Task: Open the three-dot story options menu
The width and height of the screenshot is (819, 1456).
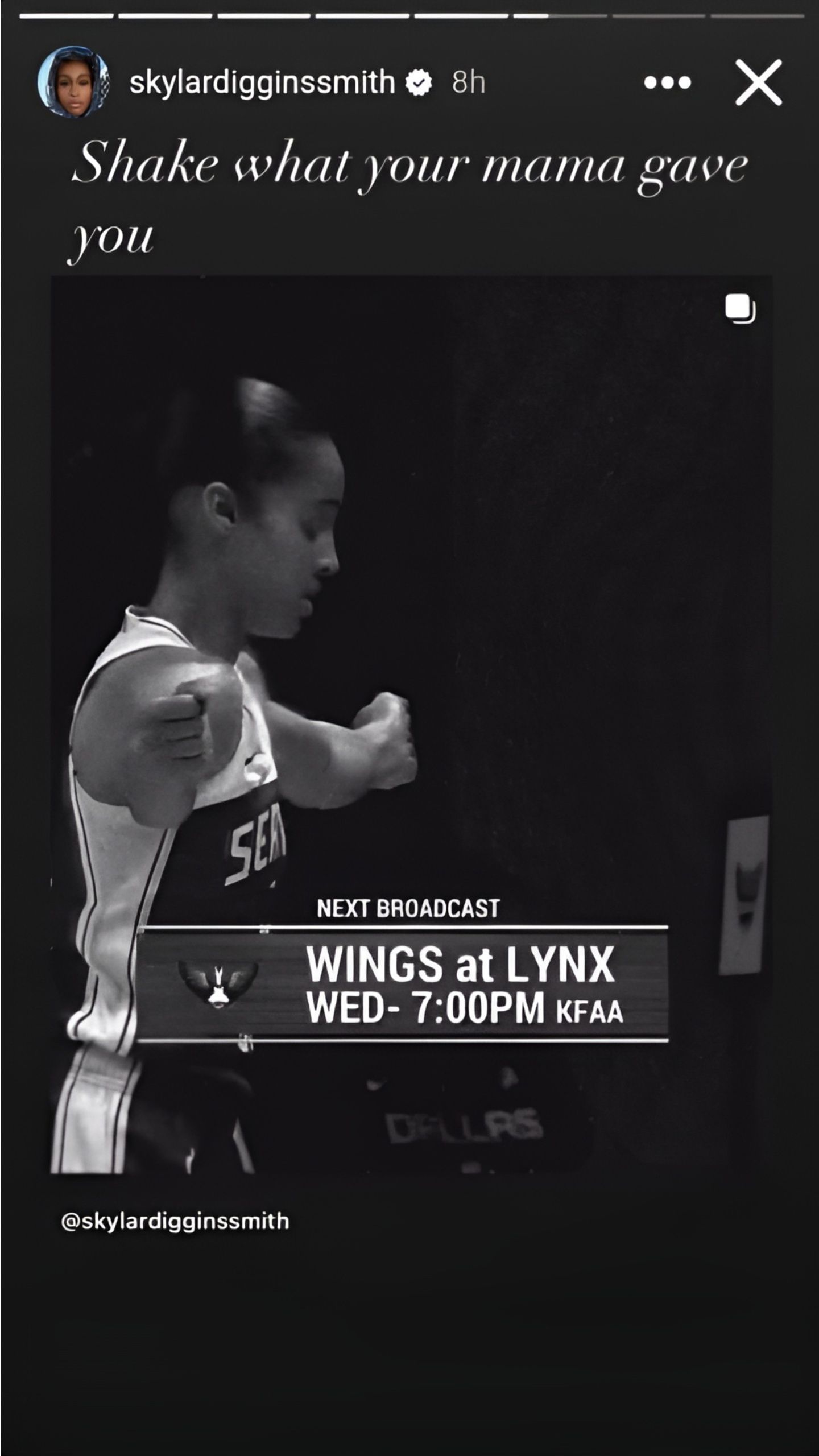Action: coord(667,83)
